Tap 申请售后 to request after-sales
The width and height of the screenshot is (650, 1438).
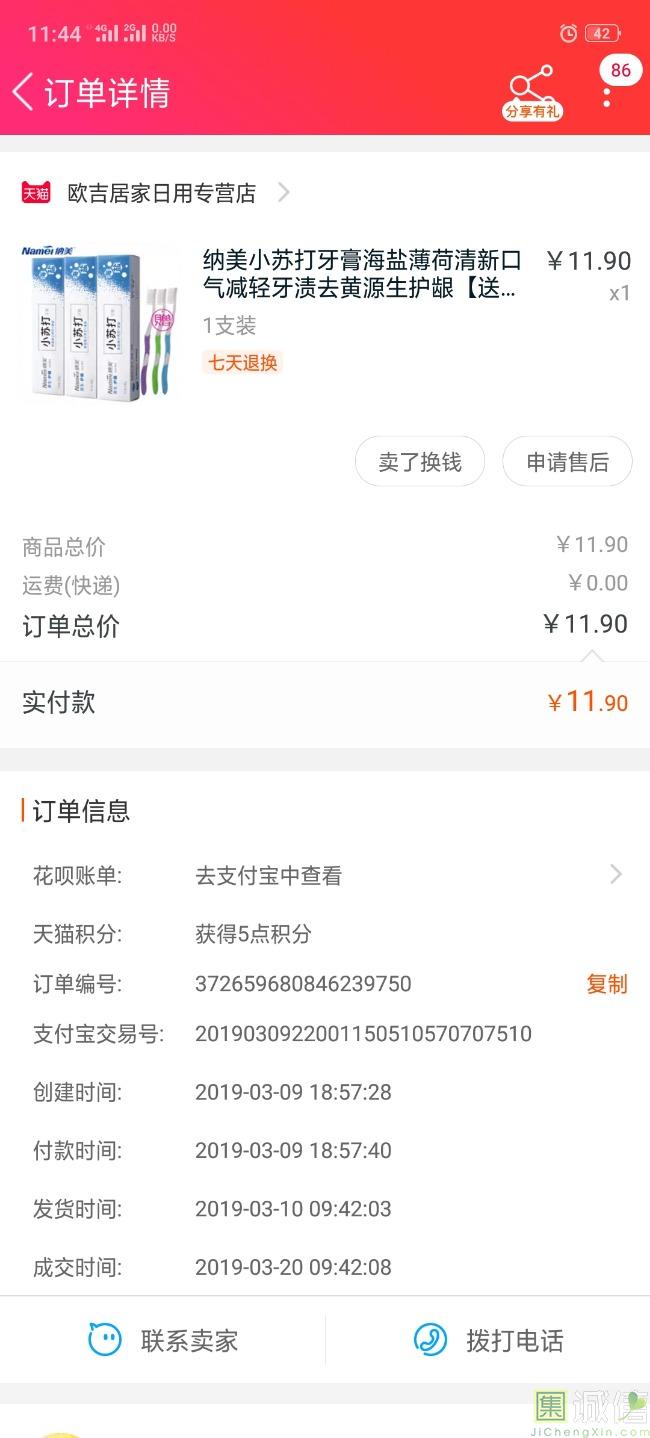[567, 462]
